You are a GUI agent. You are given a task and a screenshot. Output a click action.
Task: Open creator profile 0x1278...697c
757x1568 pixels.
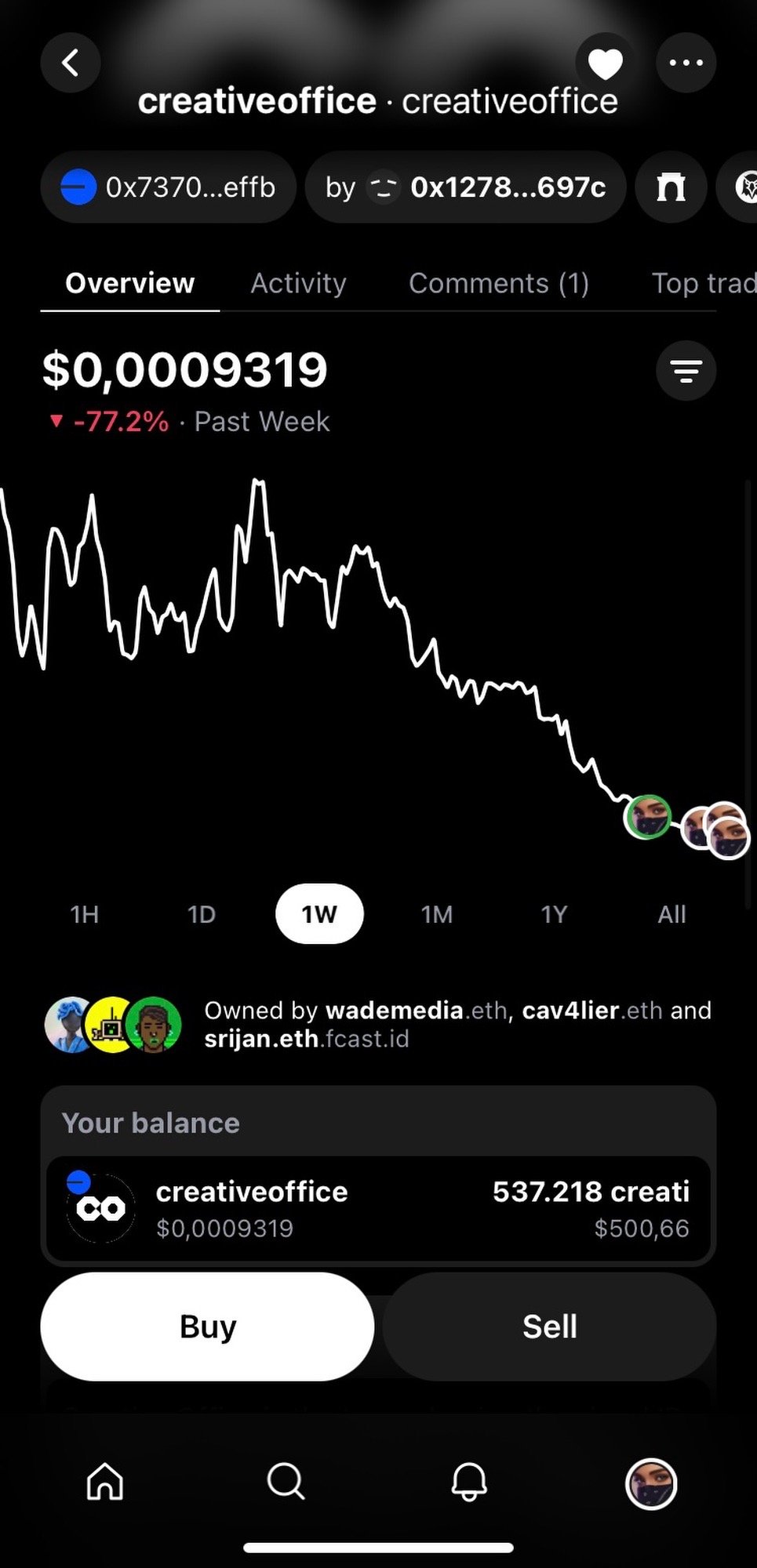pyautogui.click(x=465, y=187)
